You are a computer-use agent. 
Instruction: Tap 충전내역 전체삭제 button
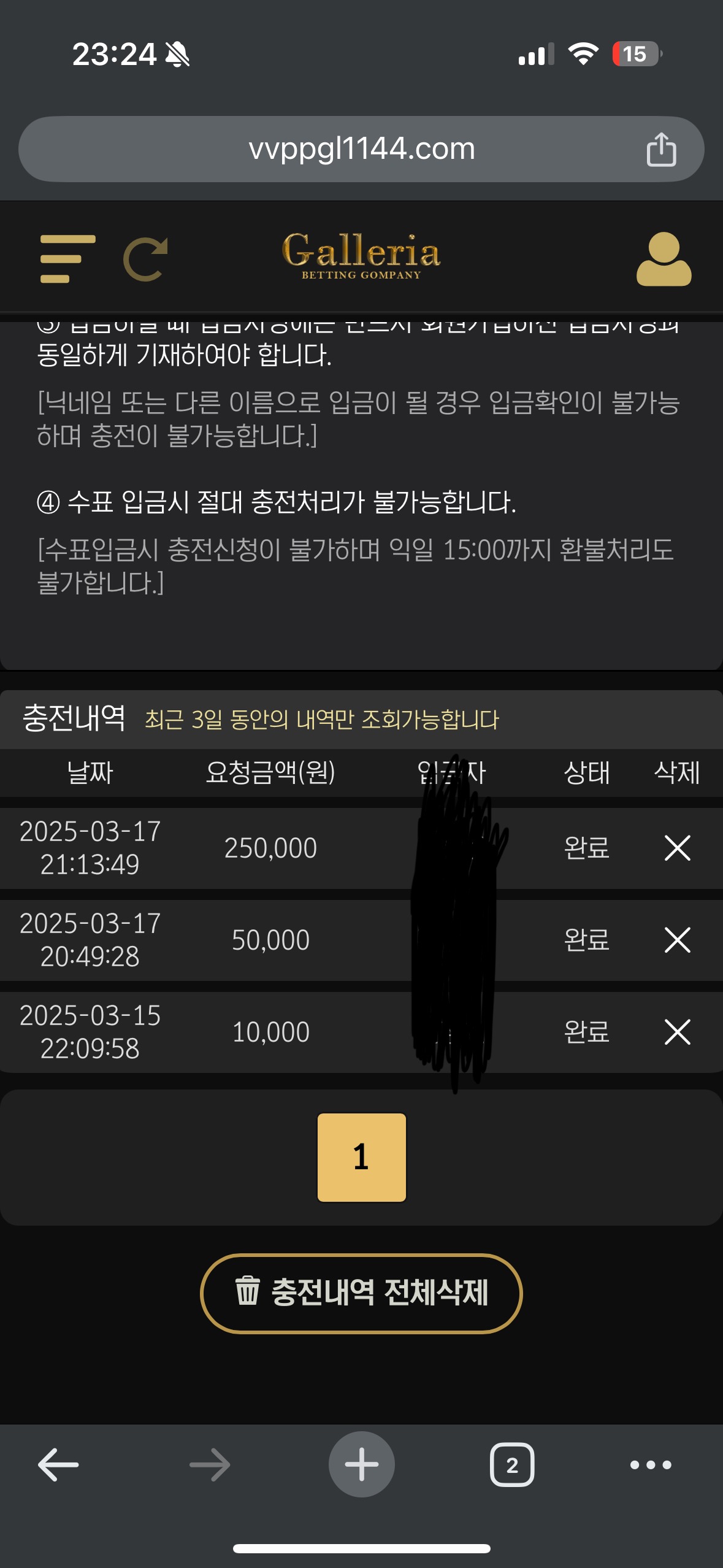coord(361,1293)
